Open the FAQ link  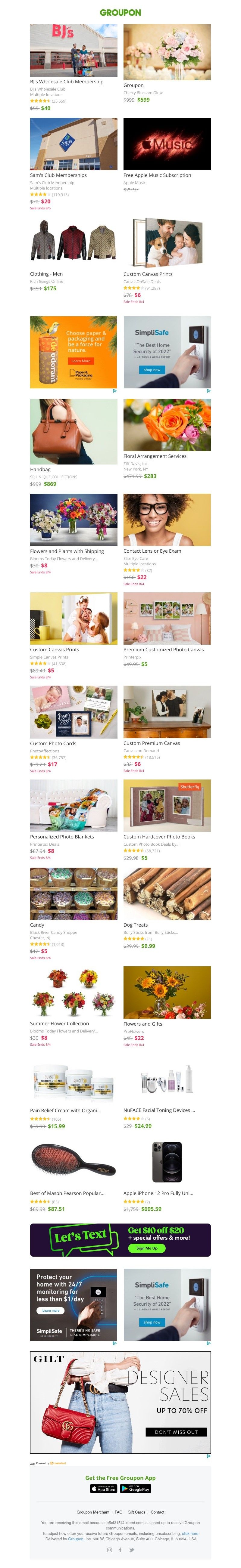point(118,1512)
